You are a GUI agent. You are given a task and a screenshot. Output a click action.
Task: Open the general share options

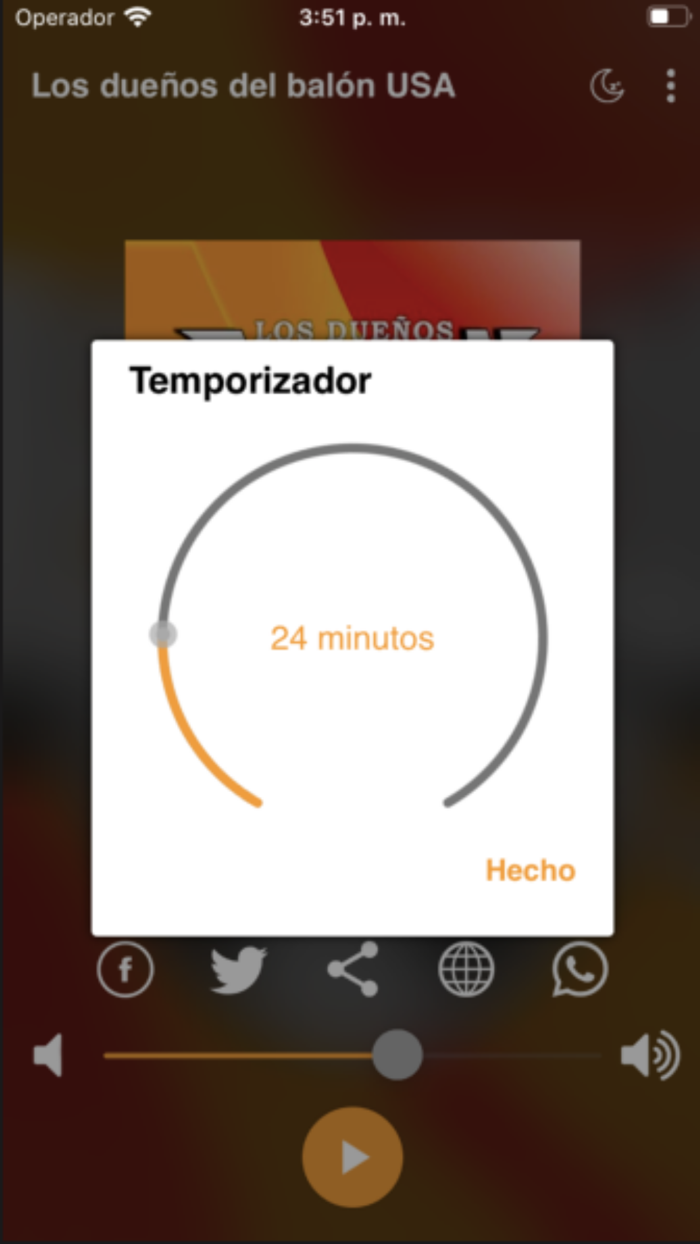tap(353, 969)
